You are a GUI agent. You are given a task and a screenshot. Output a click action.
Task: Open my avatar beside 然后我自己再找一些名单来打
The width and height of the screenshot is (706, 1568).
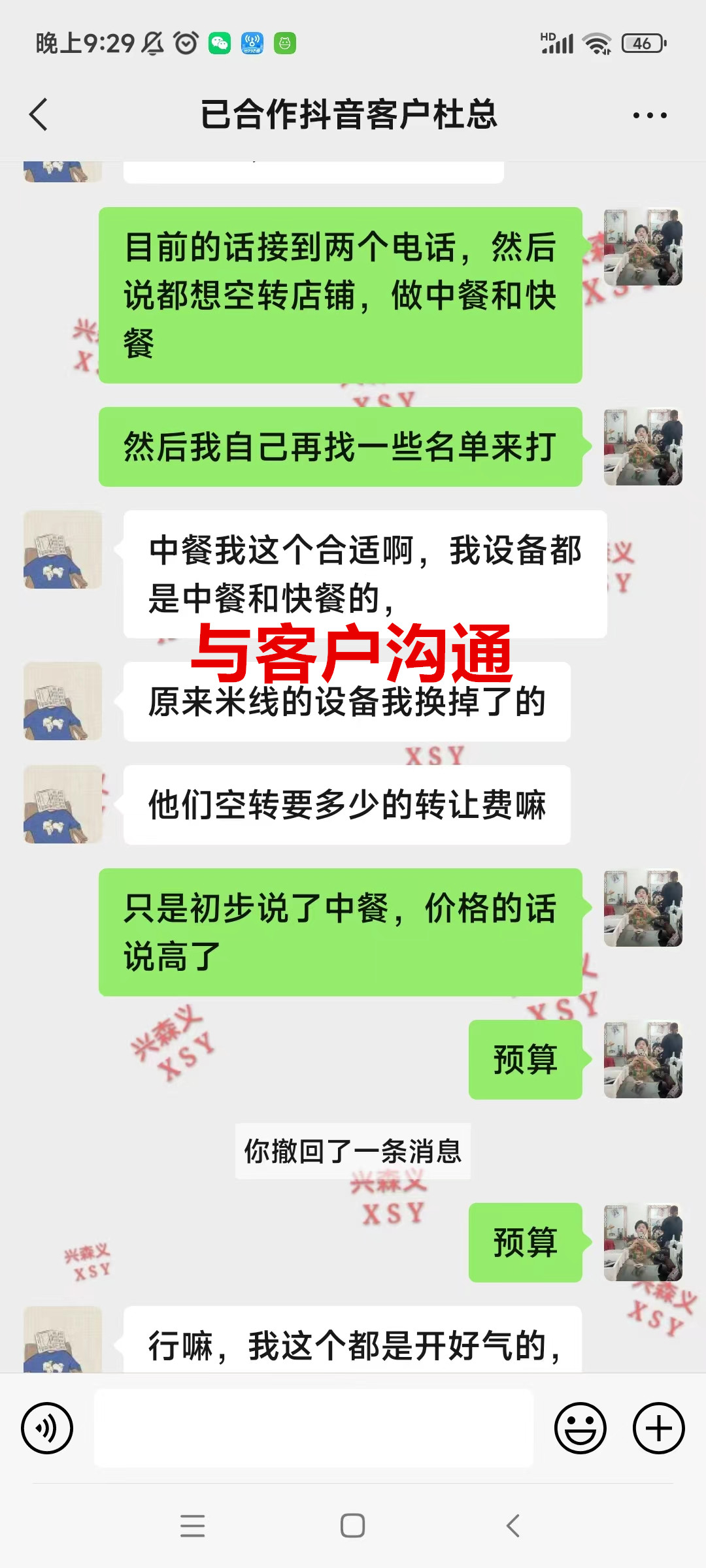pos(643,447)
